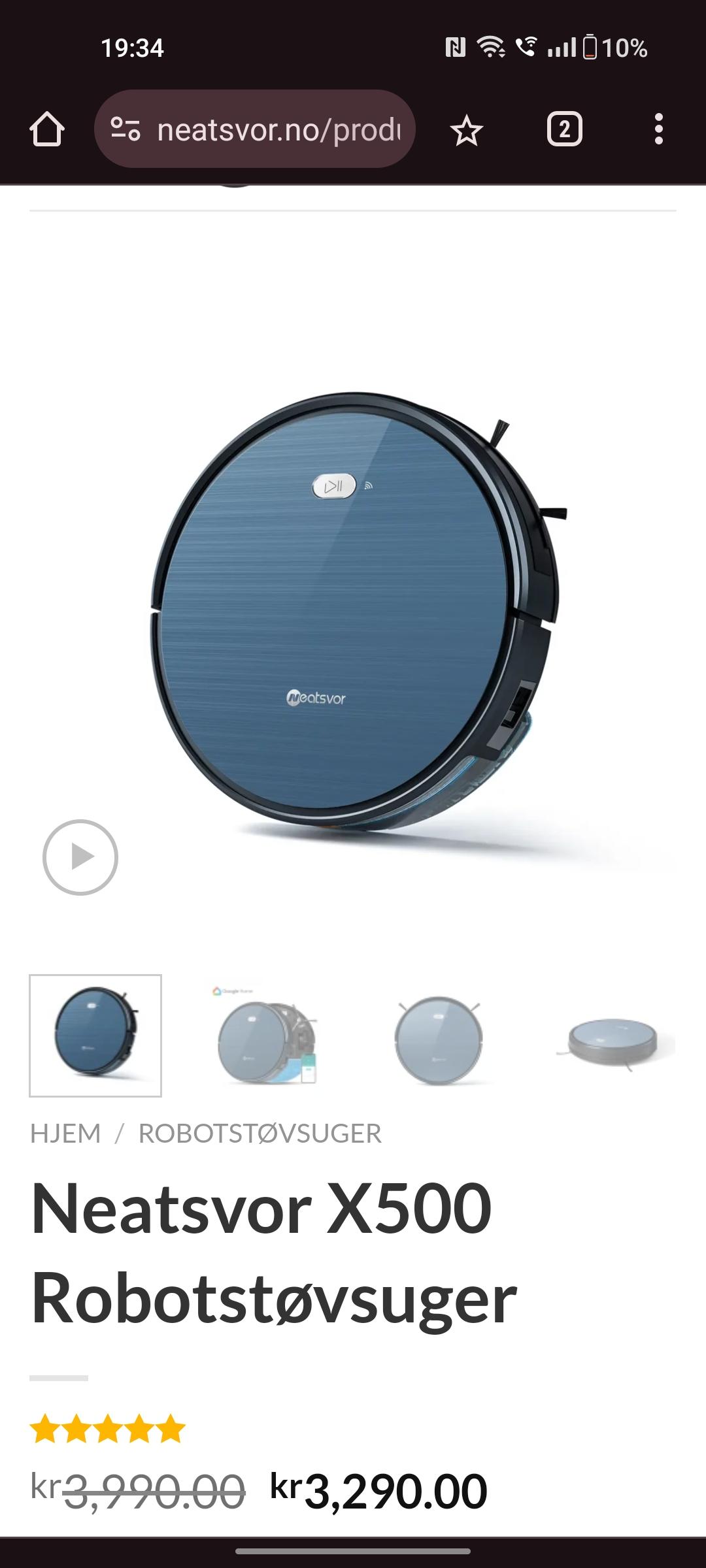Open the browser overflow menu

[658, 129]
